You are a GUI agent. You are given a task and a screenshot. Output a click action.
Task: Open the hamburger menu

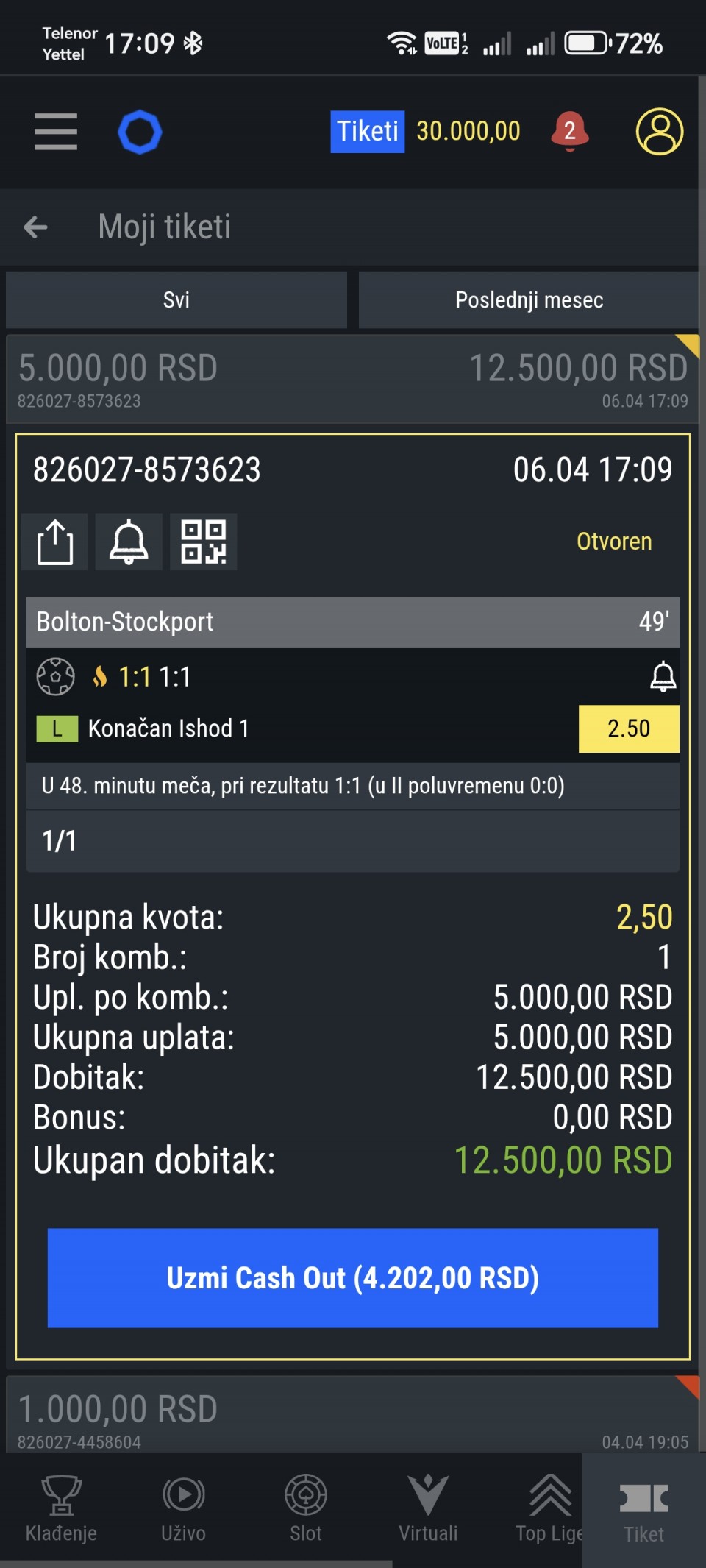tap(56, 132)
